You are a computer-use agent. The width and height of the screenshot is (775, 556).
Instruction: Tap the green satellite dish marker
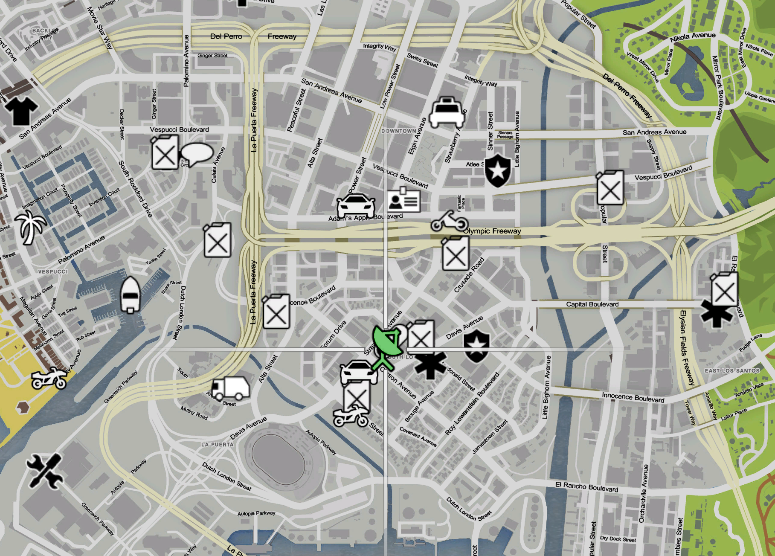click(386, 346)
